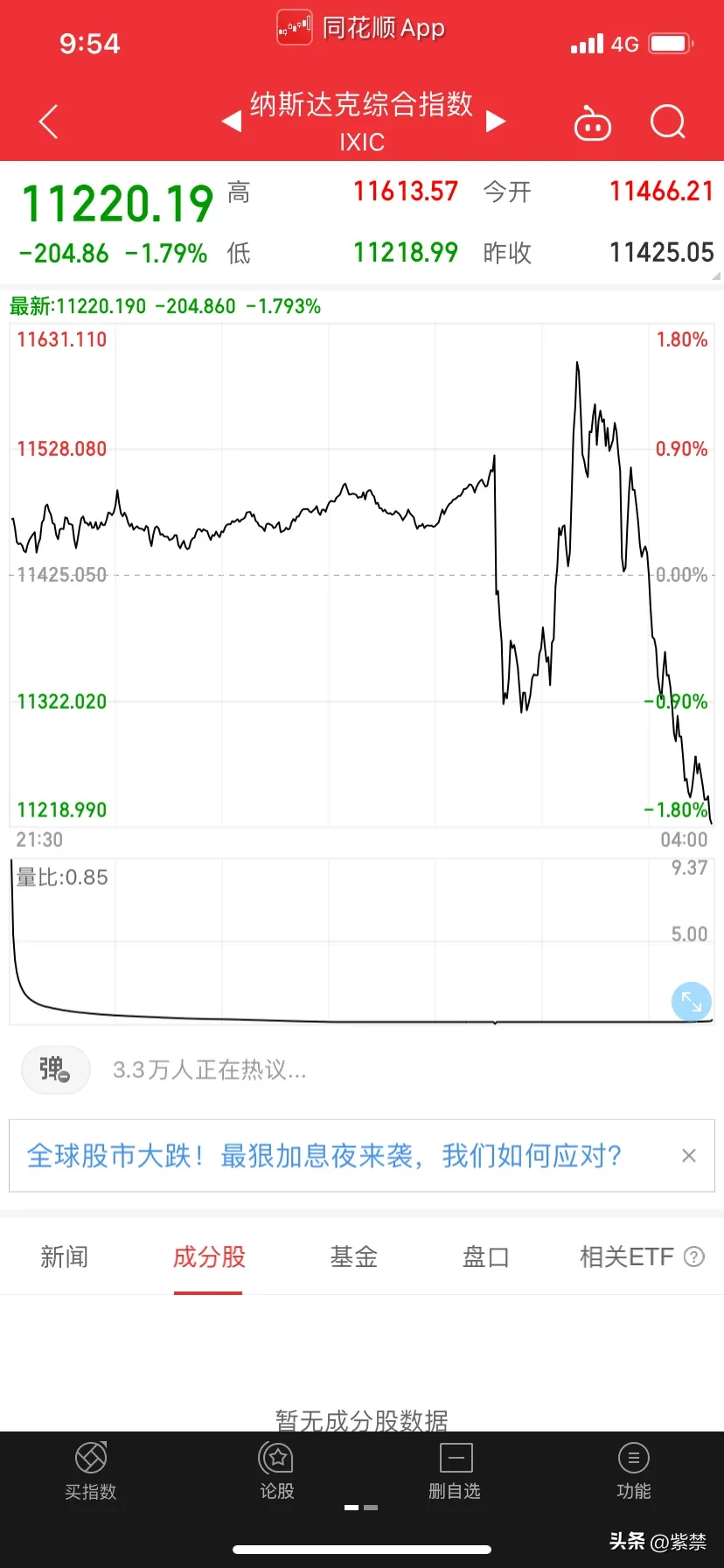
Task: Go back using the top-left arrow
Action: 49,122
